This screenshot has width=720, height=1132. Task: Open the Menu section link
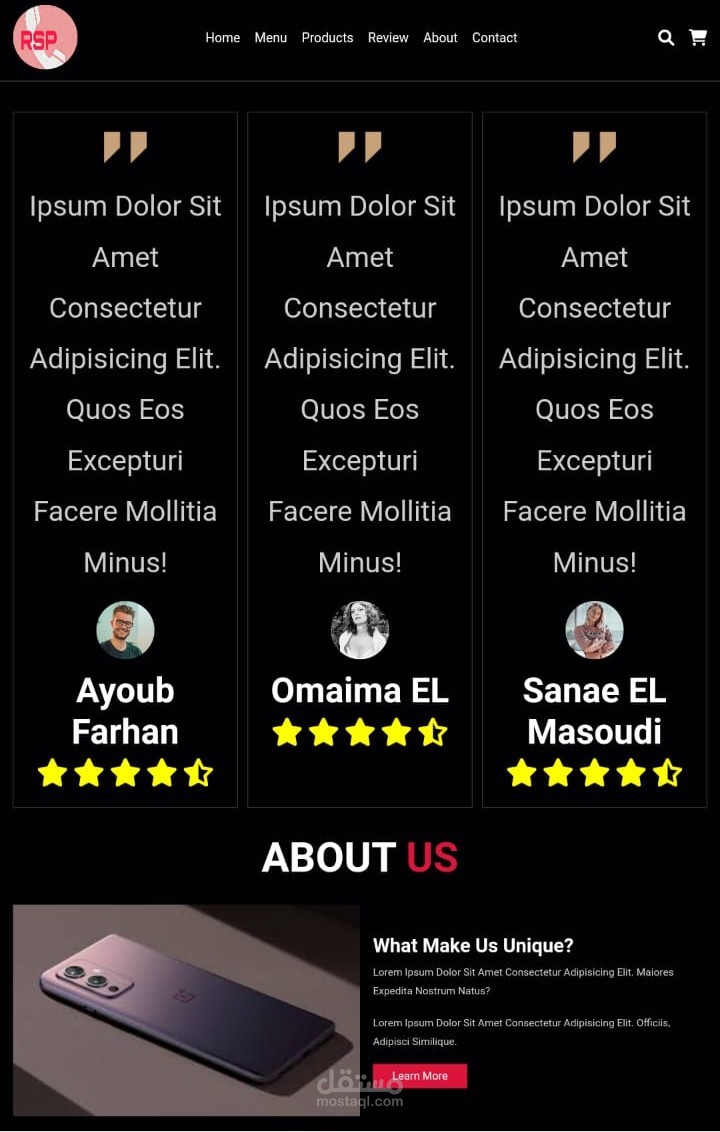pyautogui.click(x=270, y=38)
